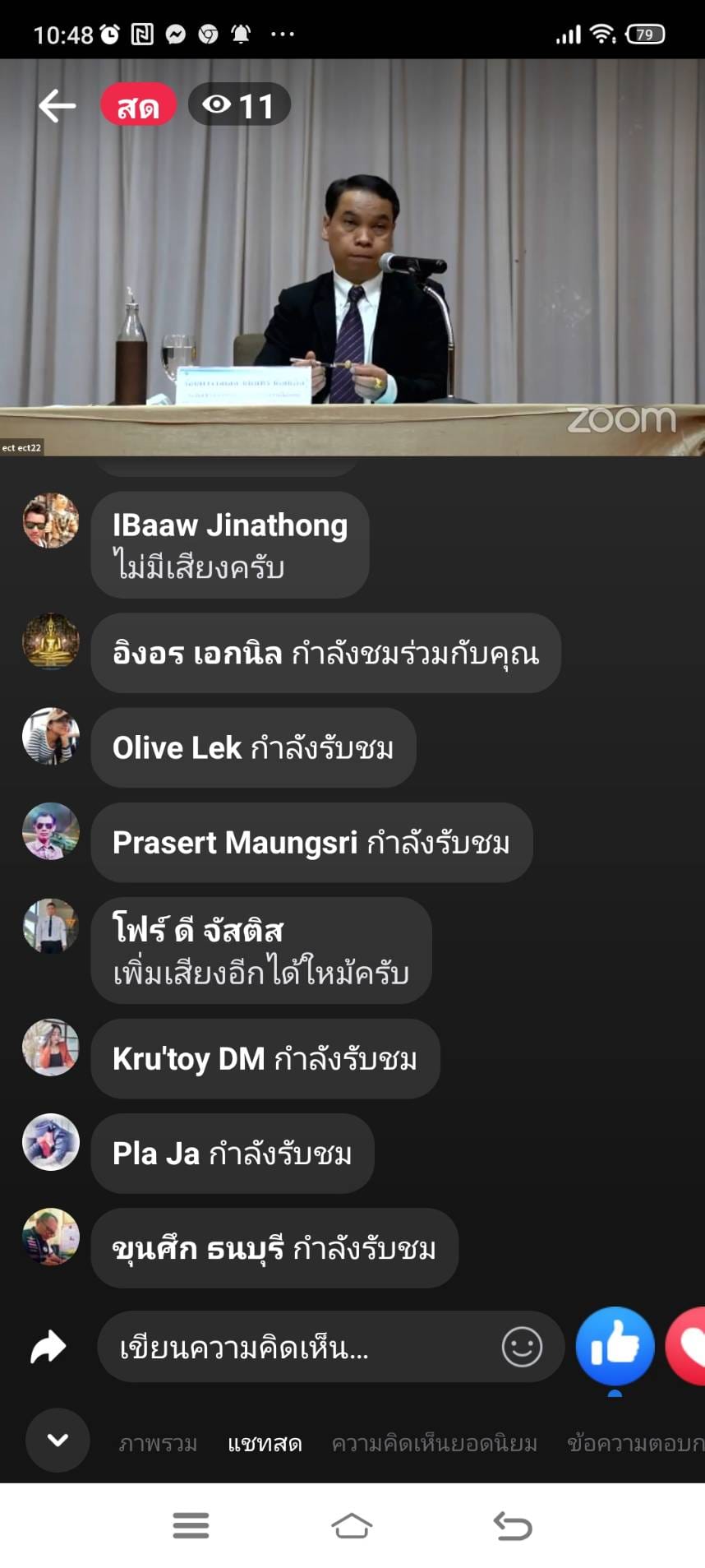
Task: View Pla Ja's profile avatar
Action: click(x=51, y=1142)
